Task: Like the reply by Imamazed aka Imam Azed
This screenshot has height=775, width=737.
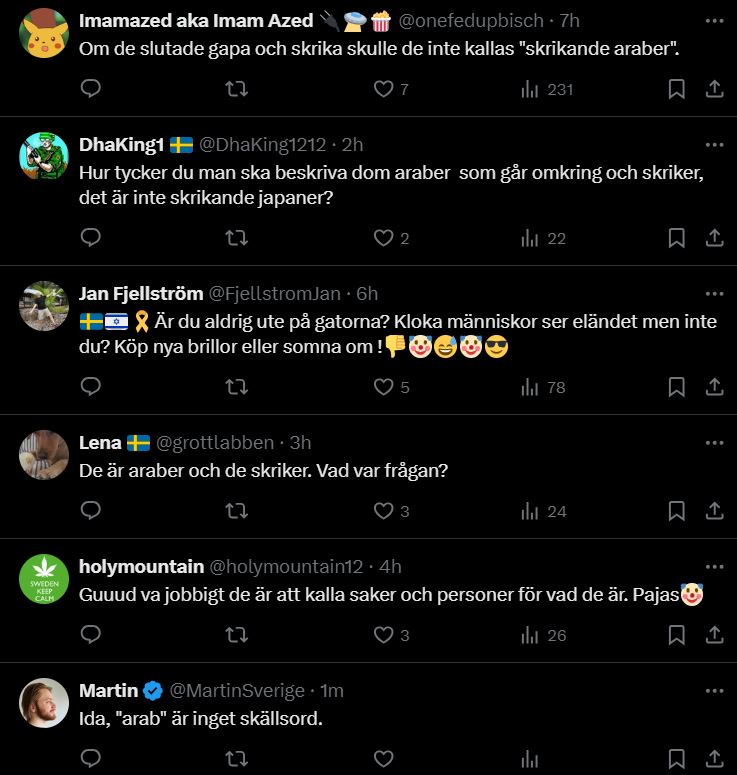Action: tap(383, 89)
